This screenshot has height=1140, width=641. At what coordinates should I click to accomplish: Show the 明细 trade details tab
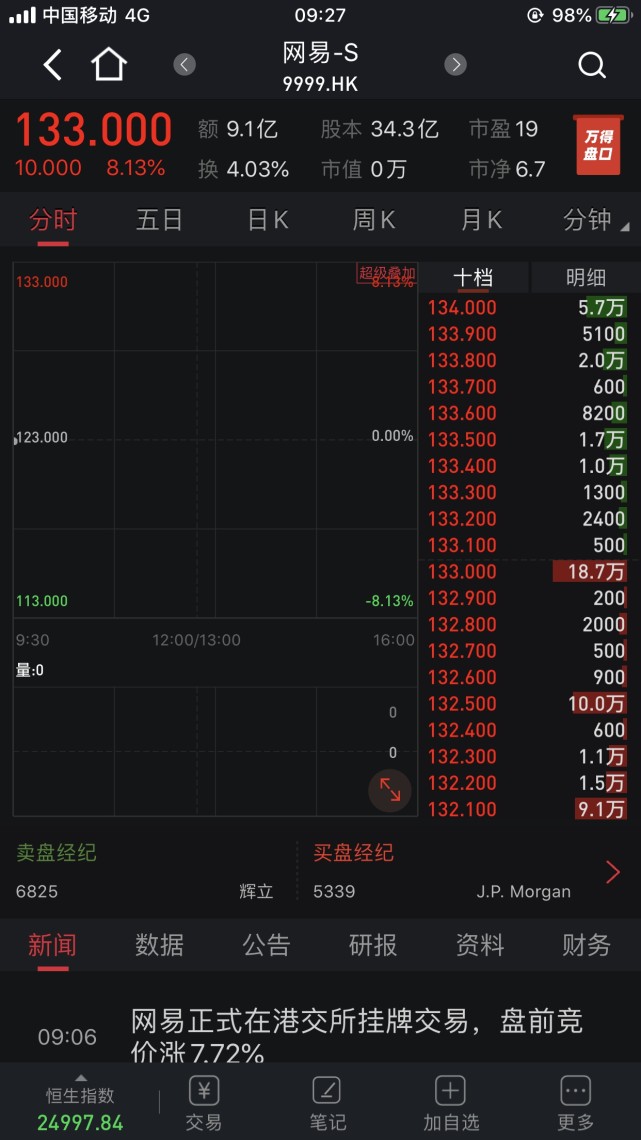tap(585, 278)
